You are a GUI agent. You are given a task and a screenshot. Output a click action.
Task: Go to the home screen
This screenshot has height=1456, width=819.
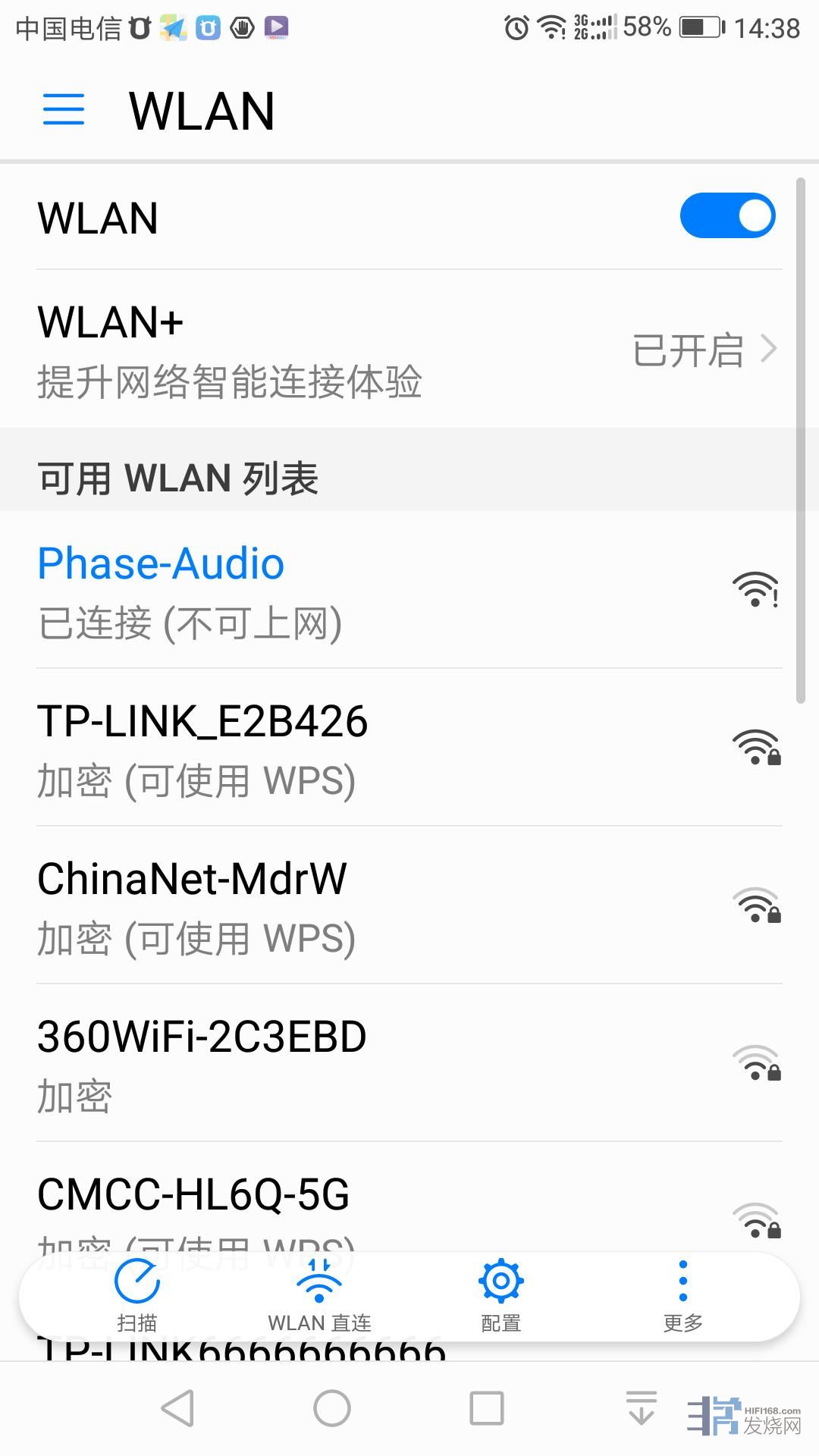332,1409
